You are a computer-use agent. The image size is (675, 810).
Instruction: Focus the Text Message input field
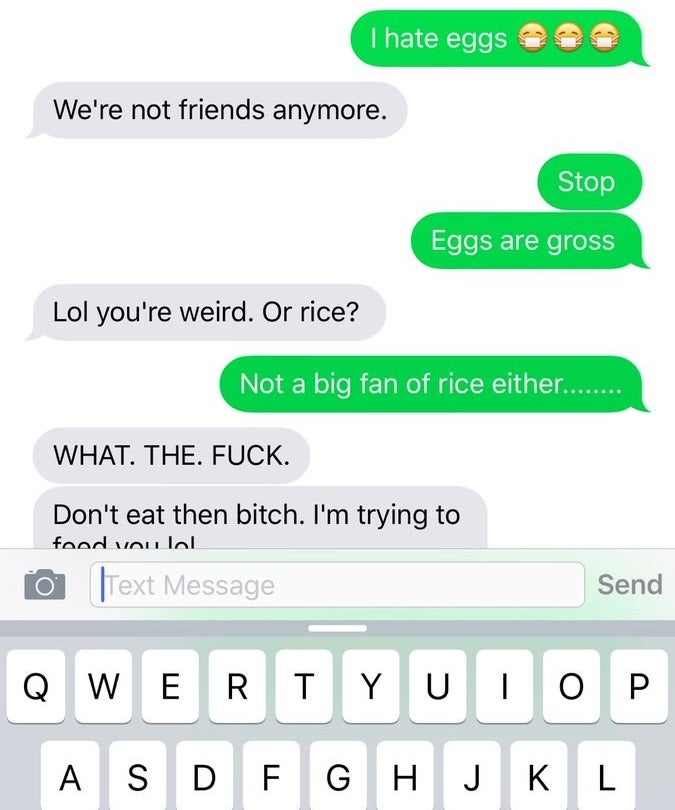tap(338, 584)
